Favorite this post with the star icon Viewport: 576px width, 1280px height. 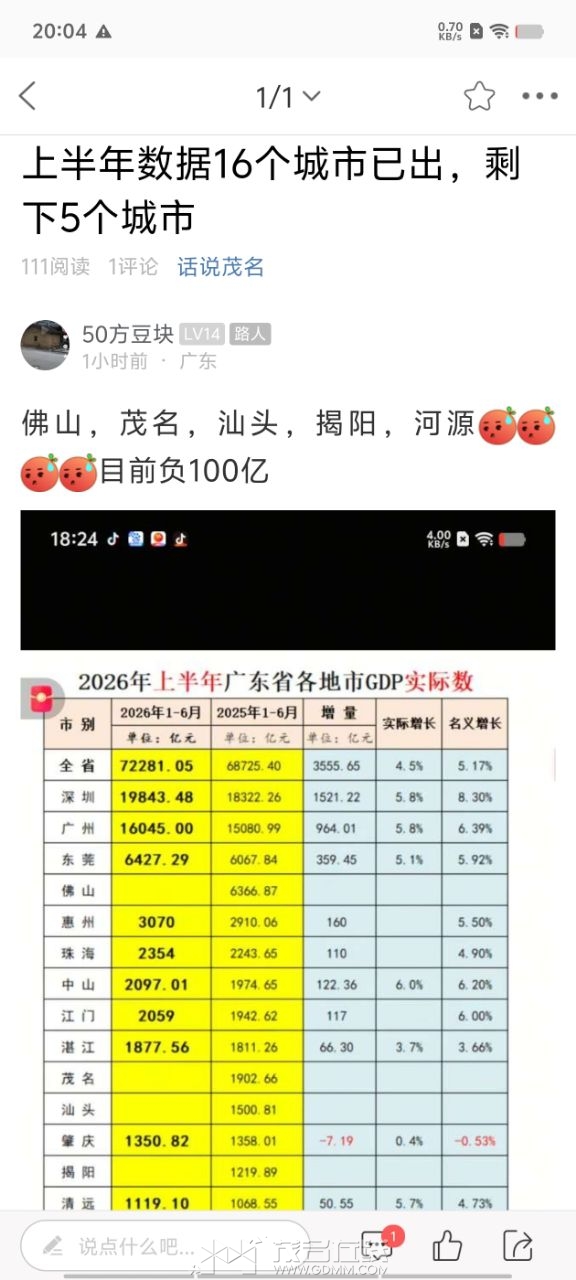pyautogui.click(x=479, y=96)
